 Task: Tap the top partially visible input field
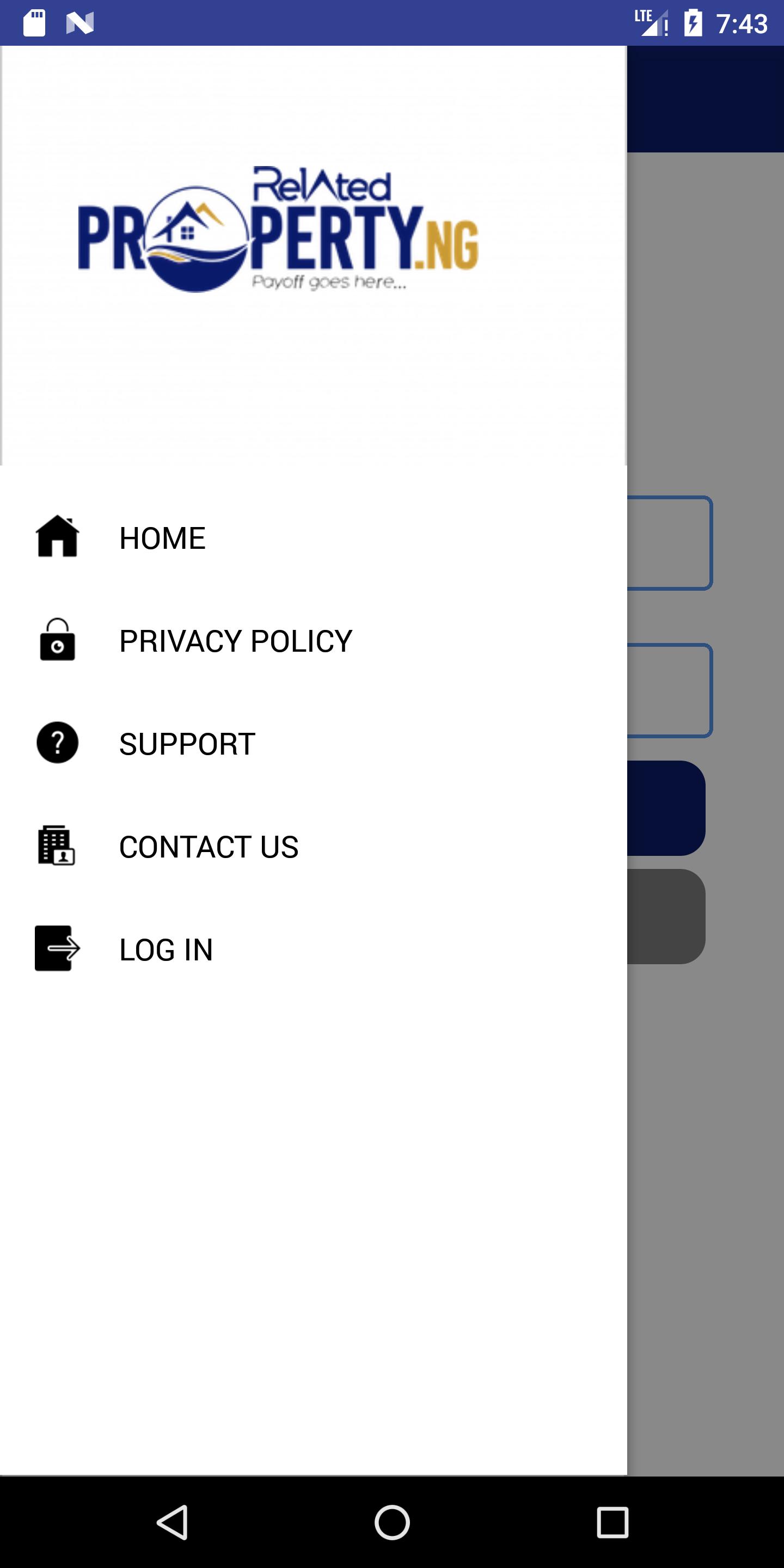tap(670, 542)
